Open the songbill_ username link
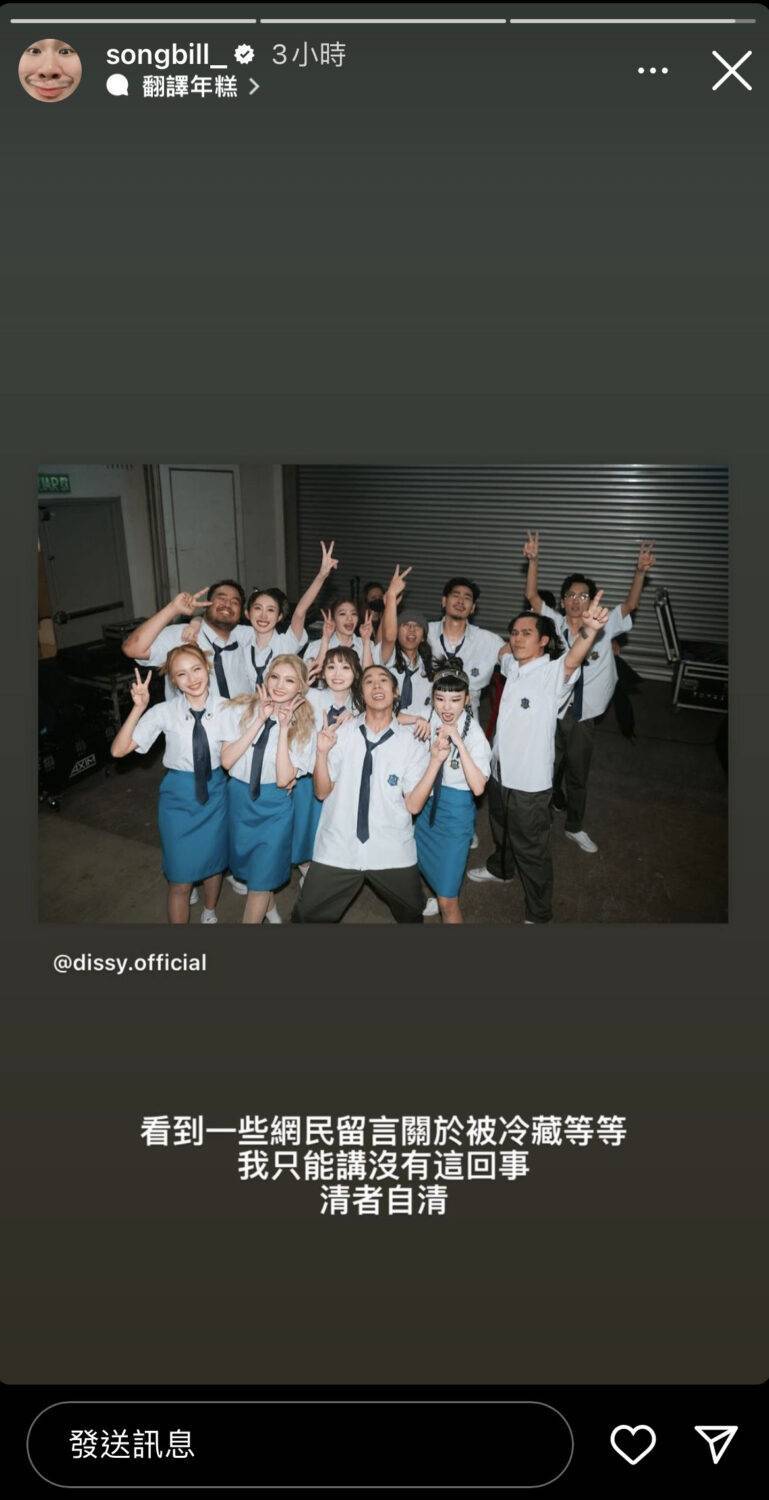 pos(167,54)
